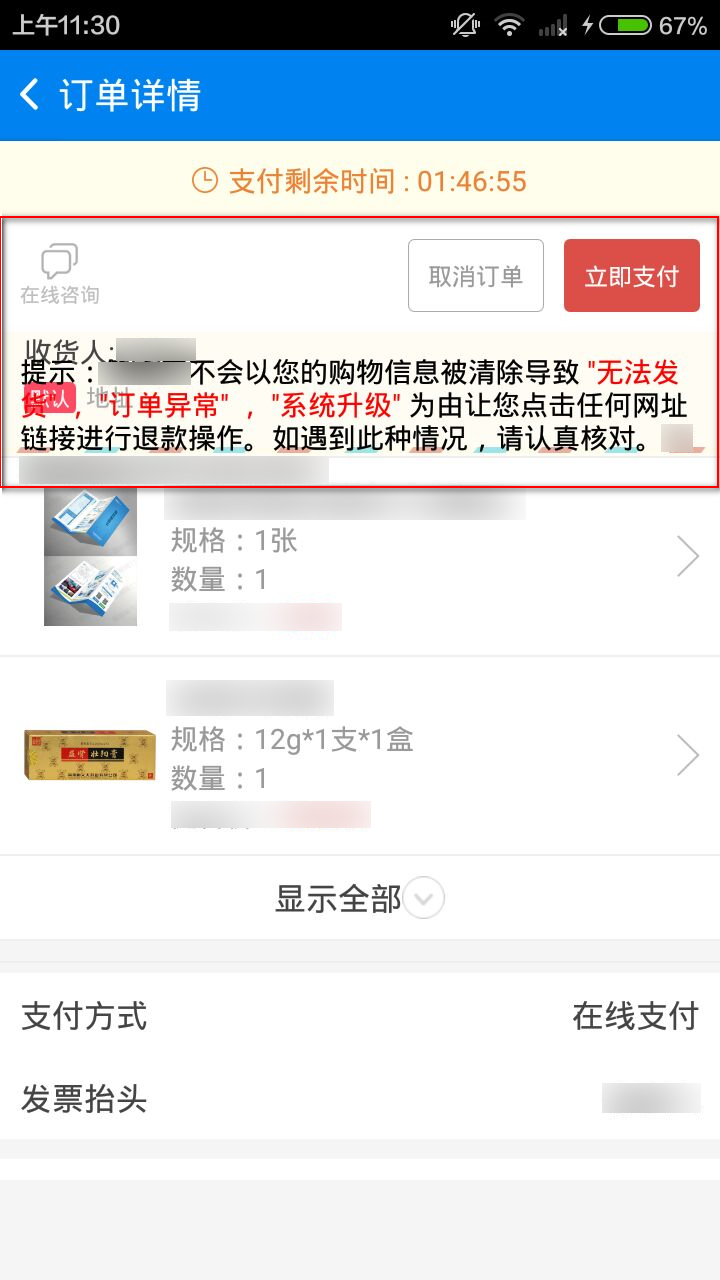Go back from 订单详情
This screenshot has height=1280, width=720.
tap(30, 95)
